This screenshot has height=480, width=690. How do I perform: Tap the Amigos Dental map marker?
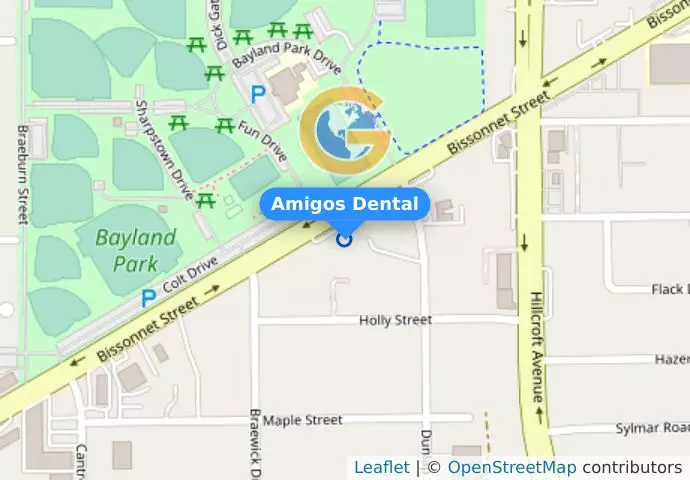pos(345,239)
